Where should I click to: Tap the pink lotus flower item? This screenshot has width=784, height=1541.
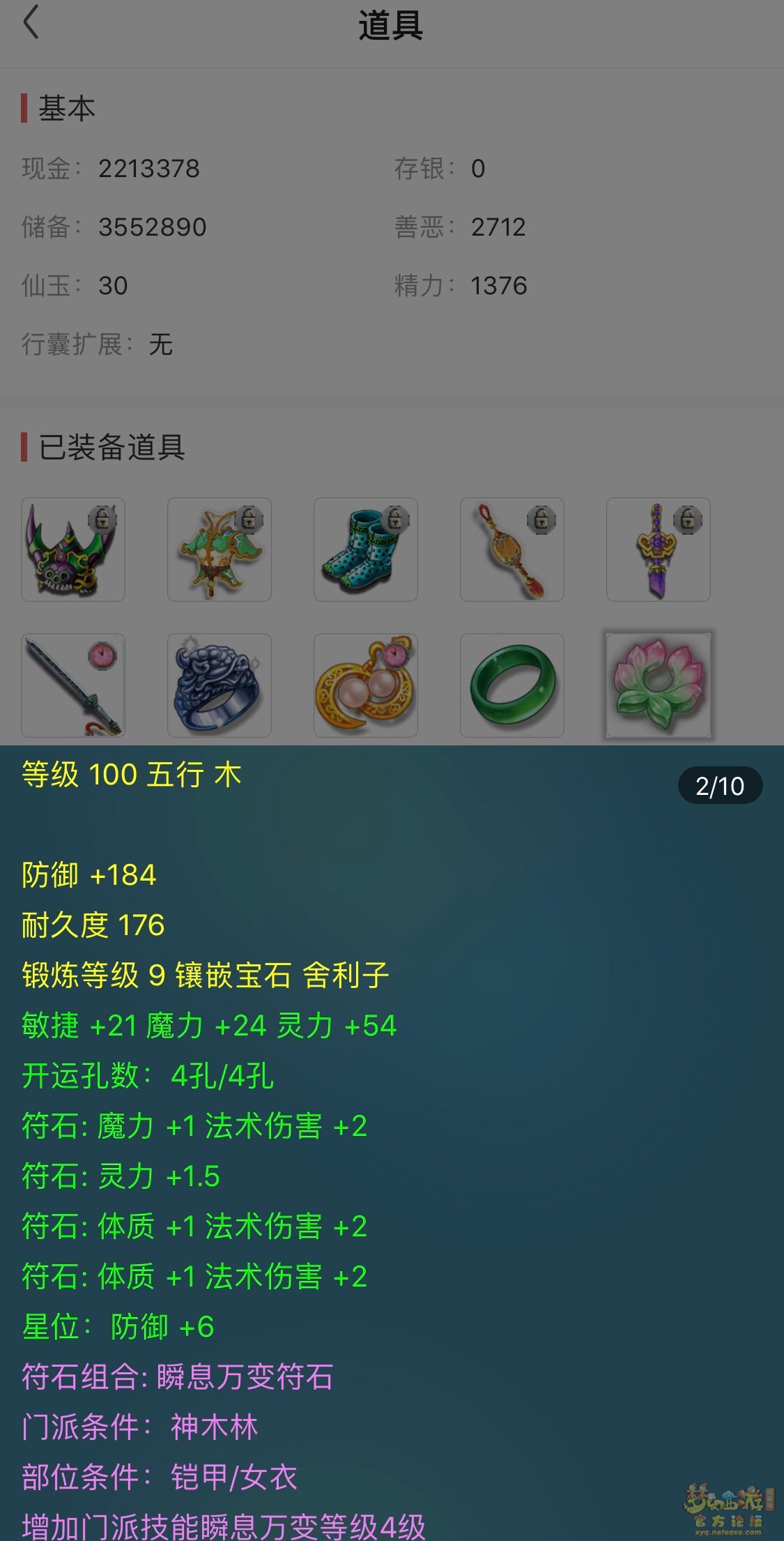point(659,685)
